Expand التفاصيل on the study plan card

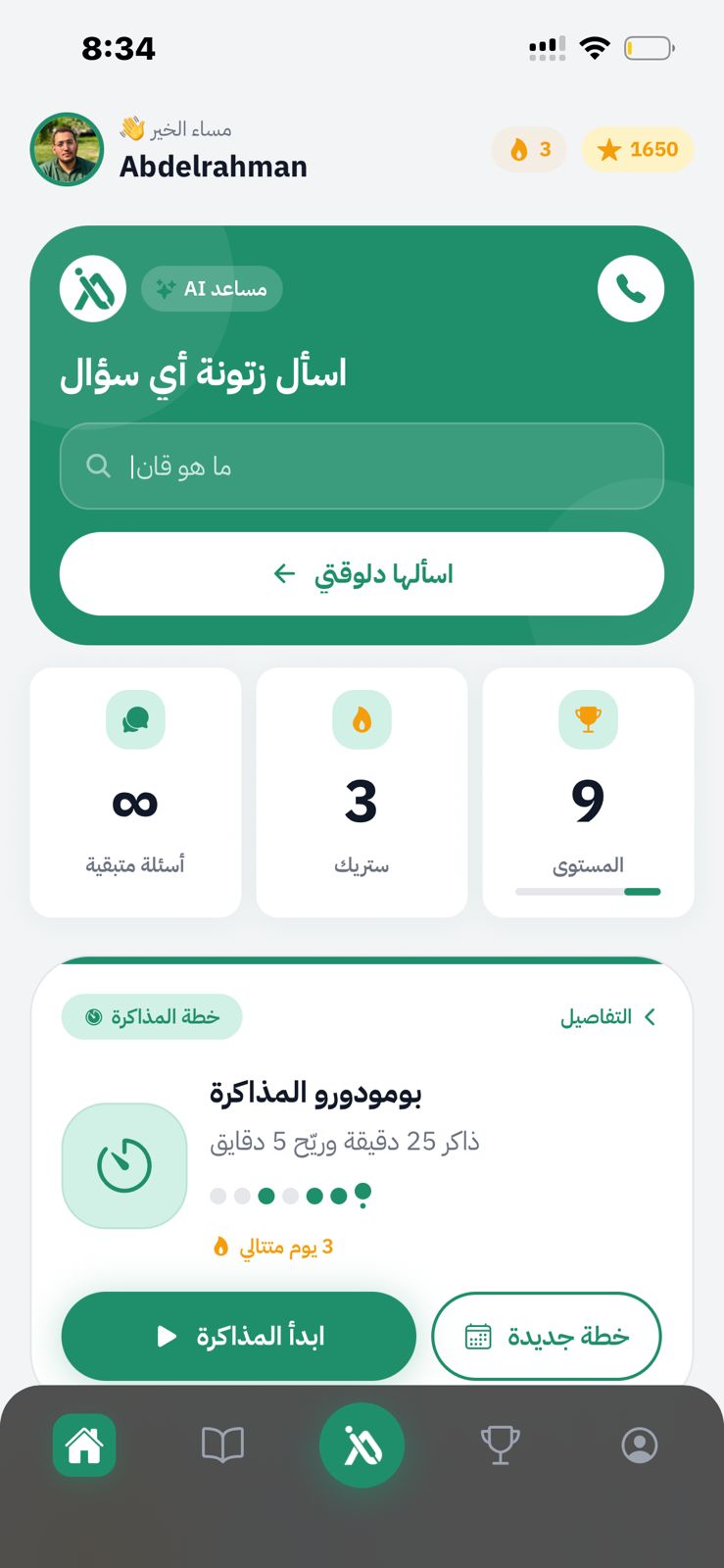coord(607,1017)
